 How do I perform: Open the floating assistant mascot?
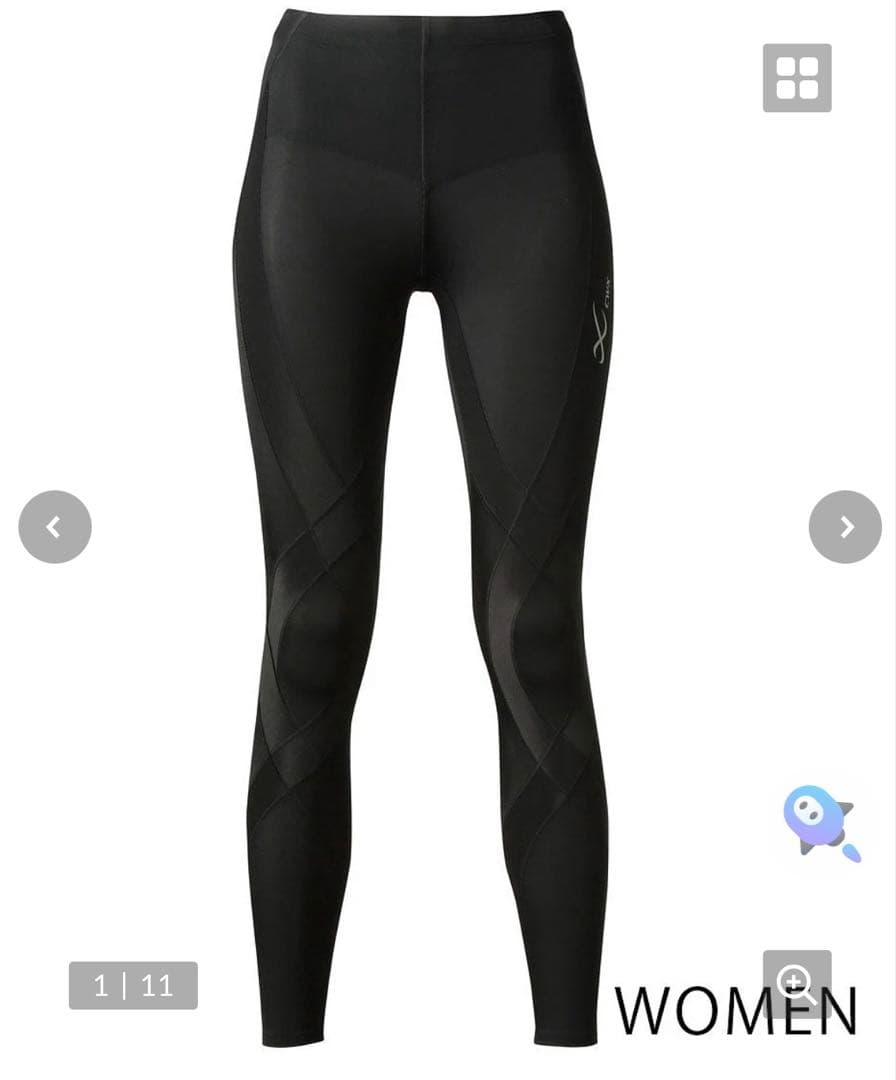(x=820, y=822)
